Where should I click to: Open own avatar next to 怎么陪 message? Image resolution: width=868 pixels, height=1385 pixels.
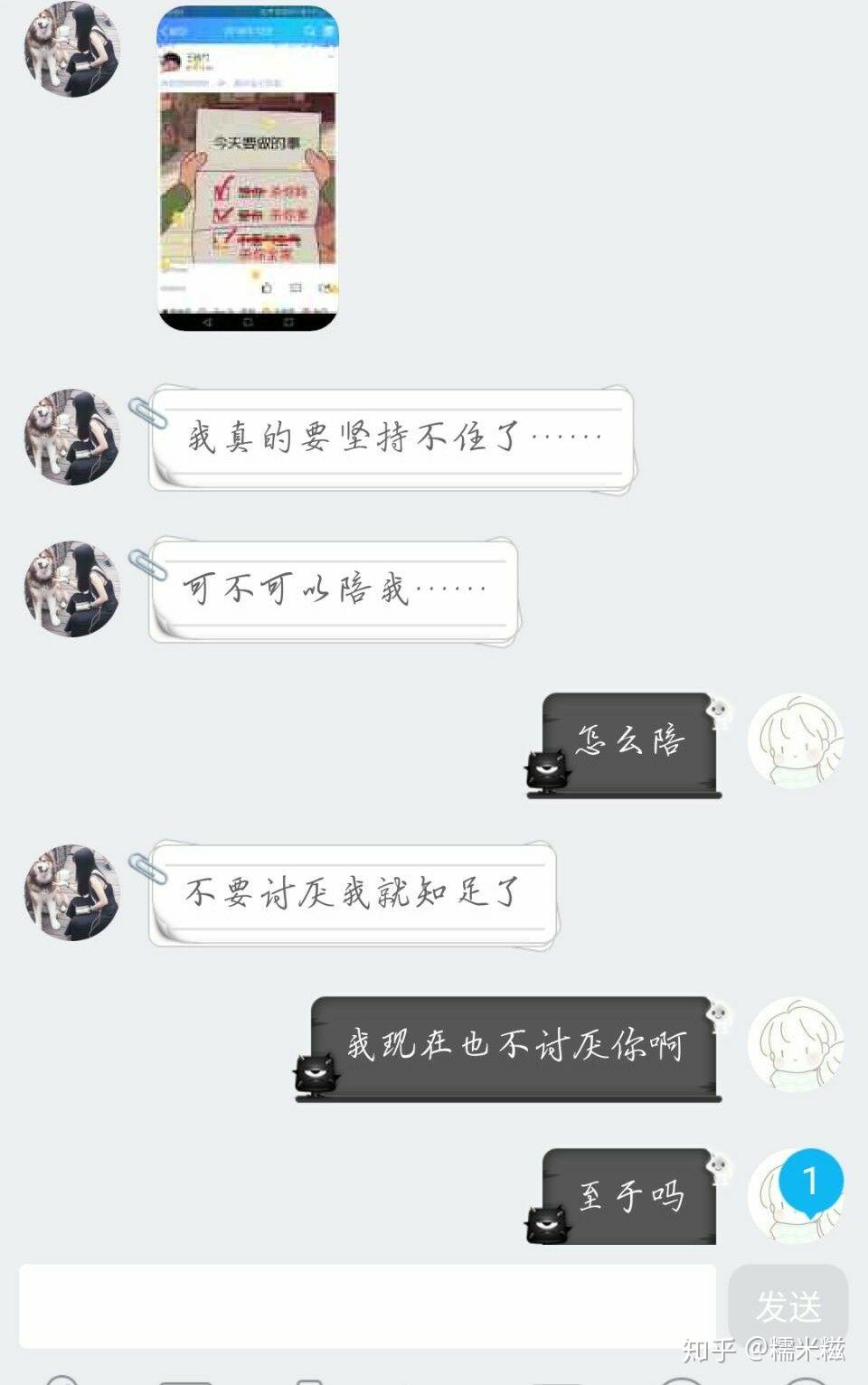[795, 740]
